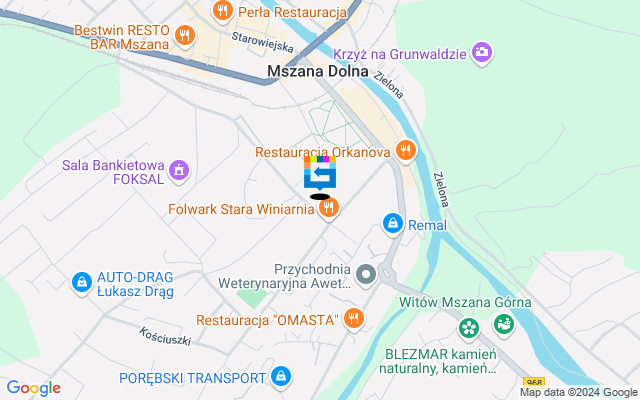Select the custom arrow location marker

320,174
